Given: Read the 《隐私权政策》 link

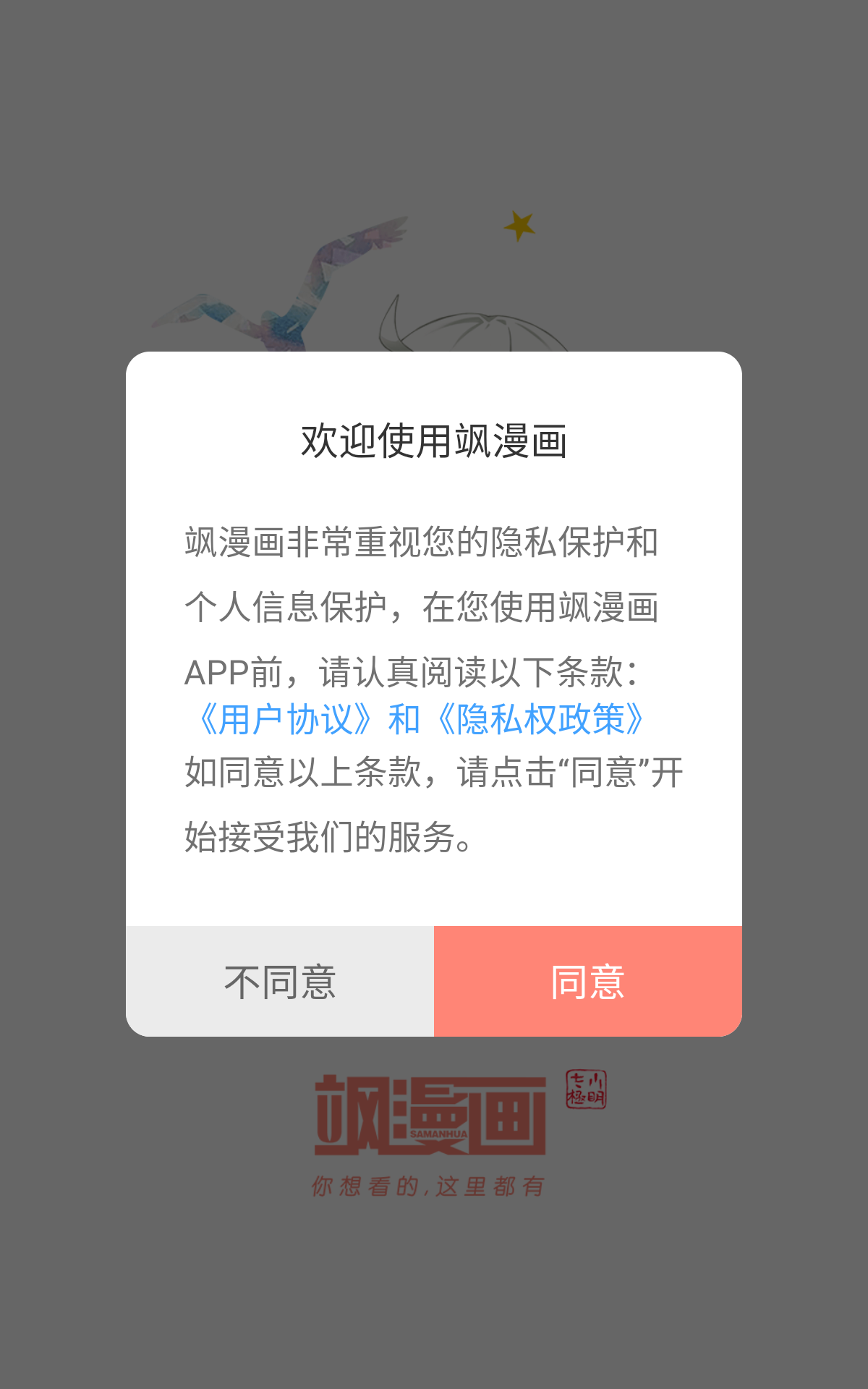Looking at the screenshot, I should (x=540, y=719).
